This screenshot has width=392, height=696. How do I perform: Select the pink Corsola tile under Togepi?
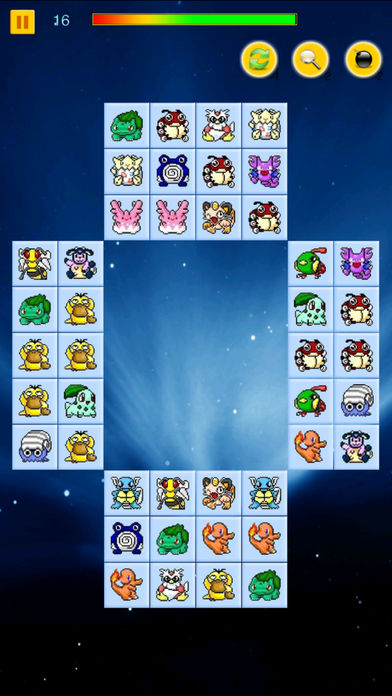click(x=127, y=218)
